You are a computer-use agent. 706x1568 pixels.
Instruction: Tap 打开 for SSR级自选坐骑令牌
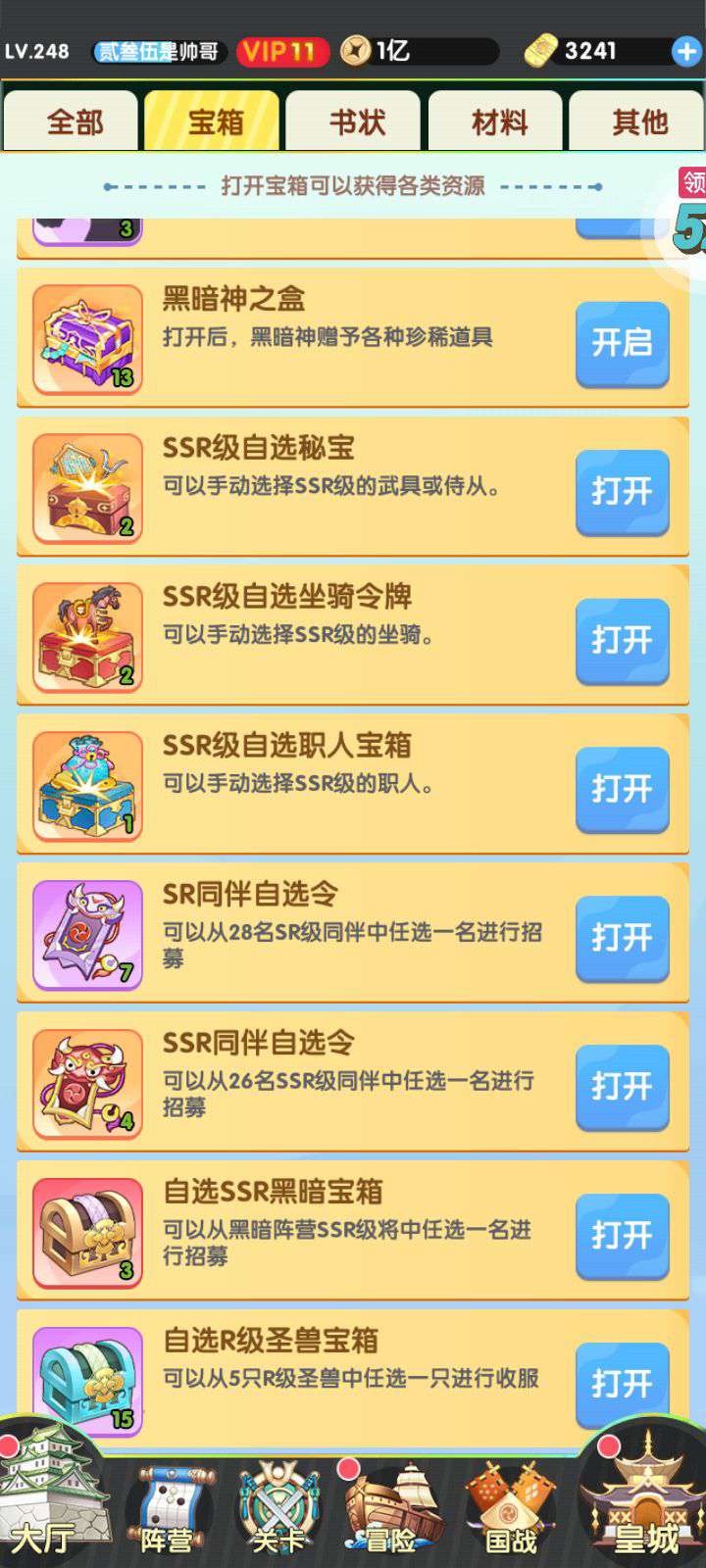point(622,641)
